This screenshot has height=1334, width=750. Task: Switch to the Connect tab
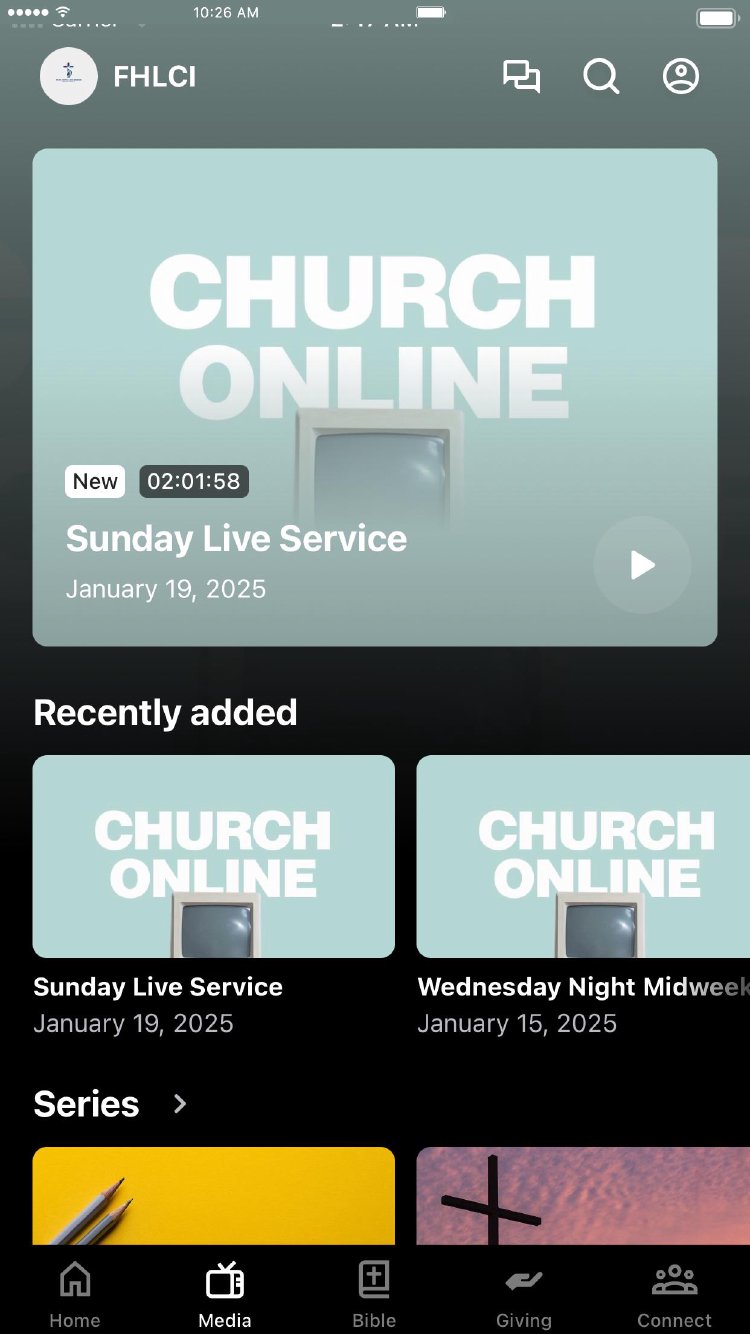674,1294
